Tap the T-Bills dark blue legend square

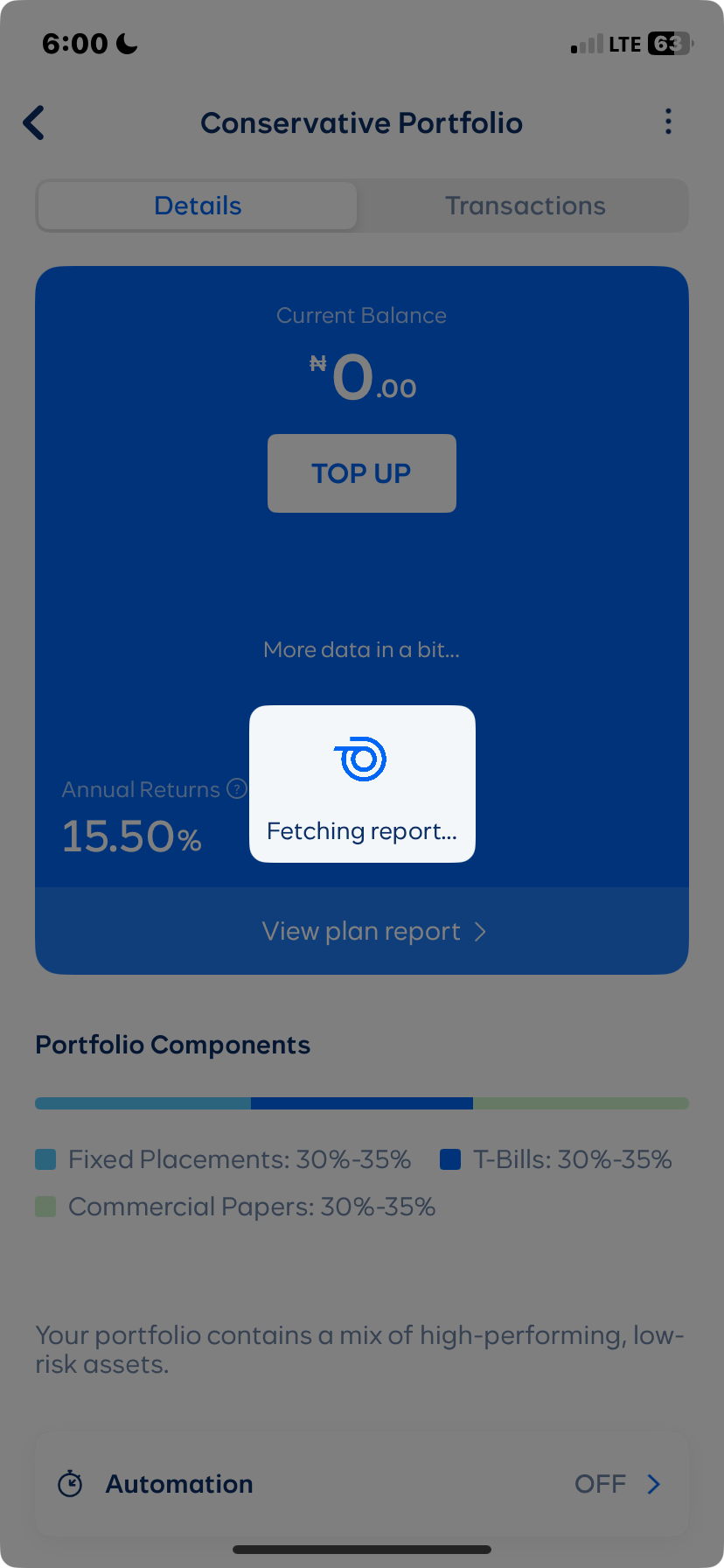click(449, 1158)
